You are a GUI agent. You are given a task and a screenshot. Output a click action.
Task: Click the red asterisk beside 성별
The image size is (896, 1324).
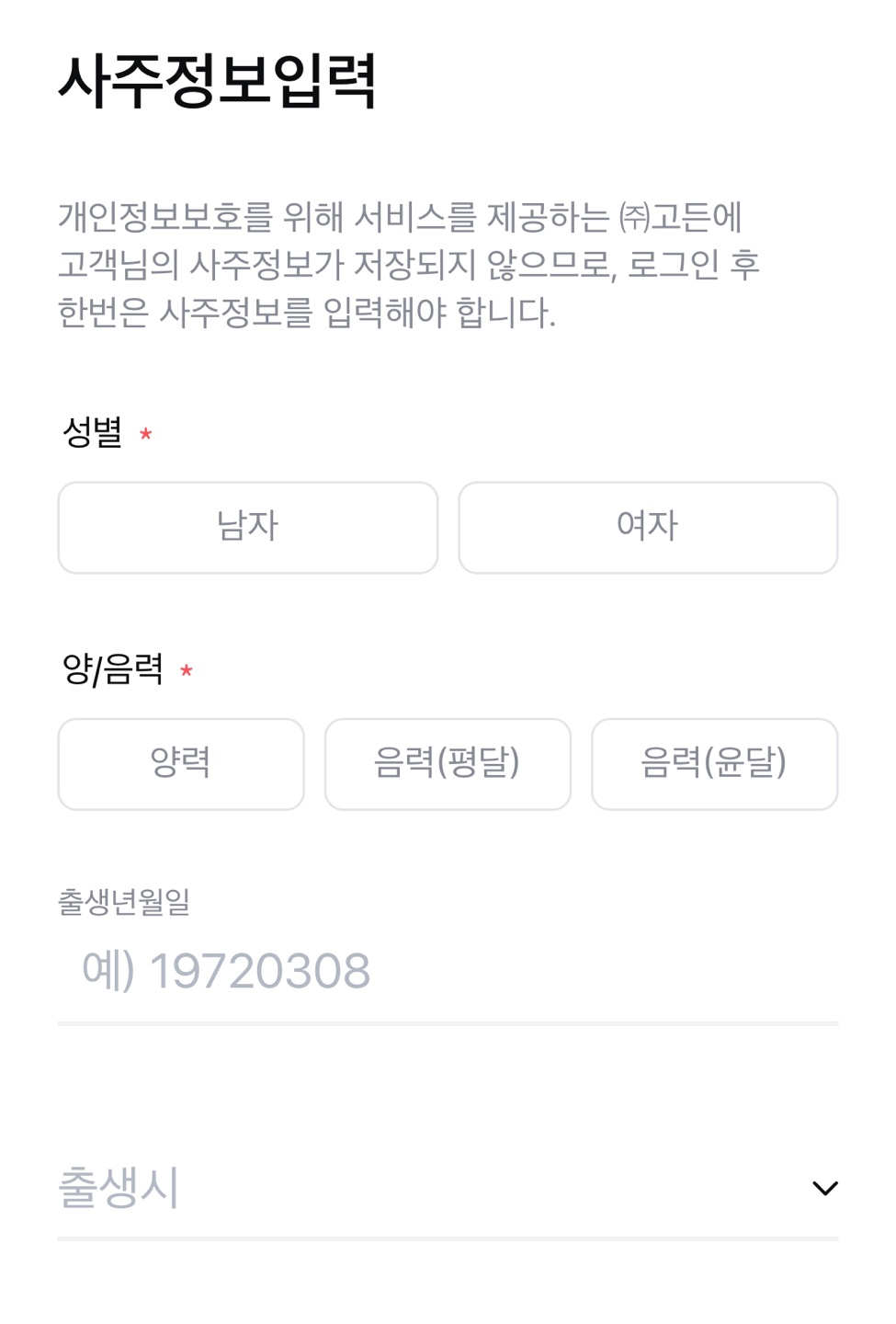146,435
